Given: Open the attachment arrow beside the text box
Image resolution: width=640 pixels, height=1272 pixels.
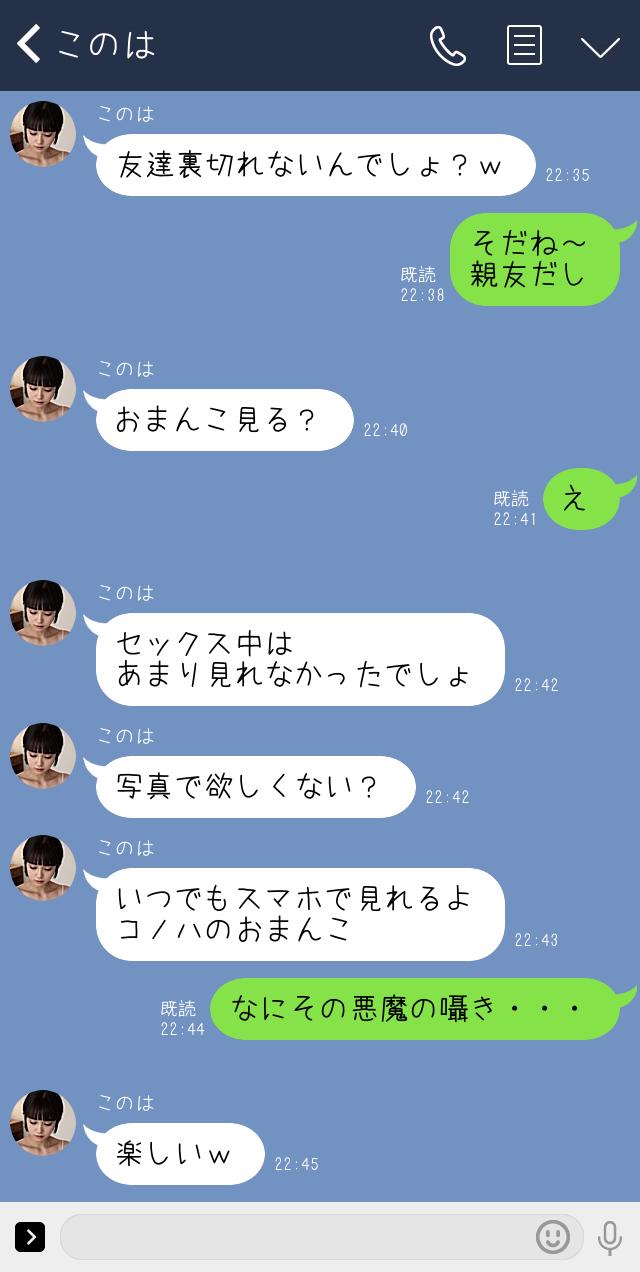Looking at the screenshot, I should [30, 1237].
